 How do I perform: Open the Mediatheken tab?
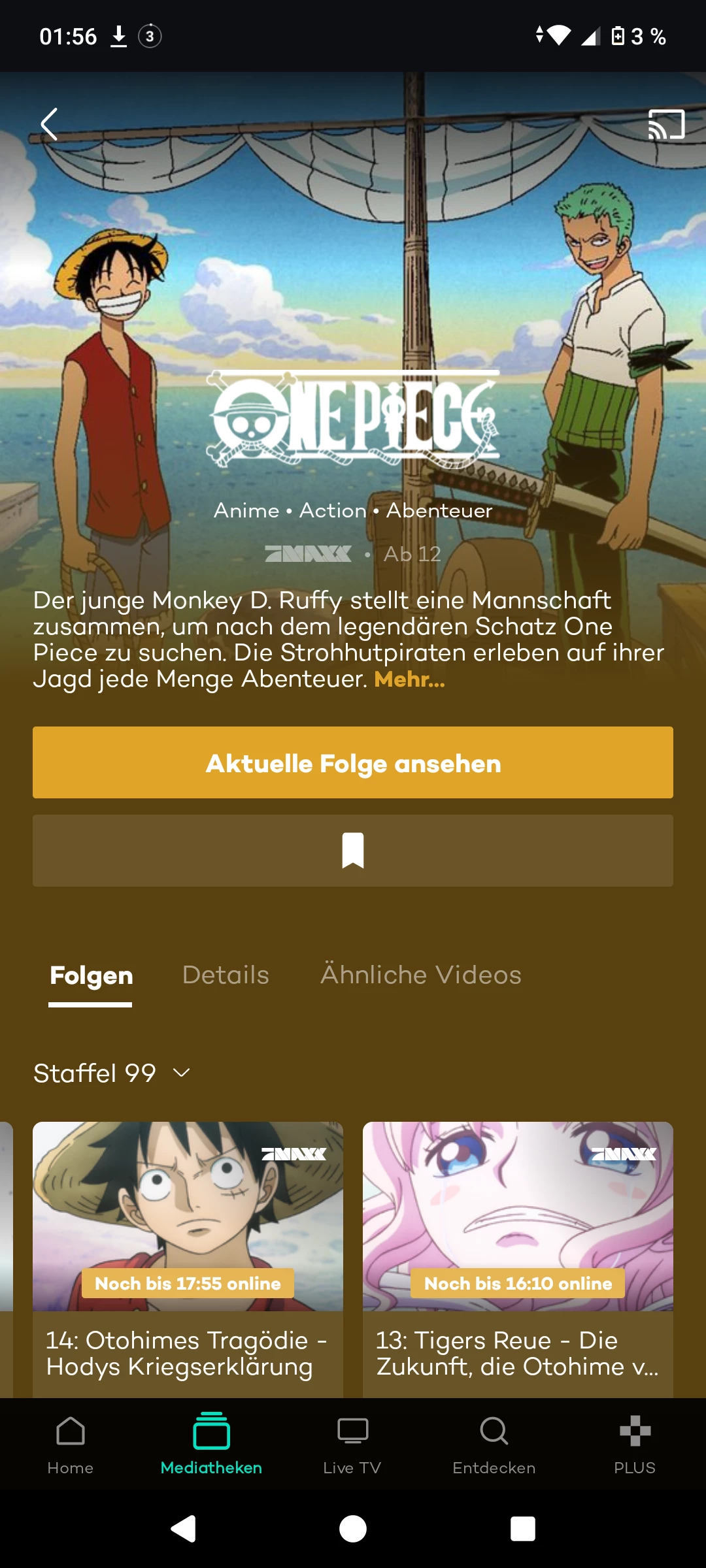pyautogui.click(x=211, y=1445)
